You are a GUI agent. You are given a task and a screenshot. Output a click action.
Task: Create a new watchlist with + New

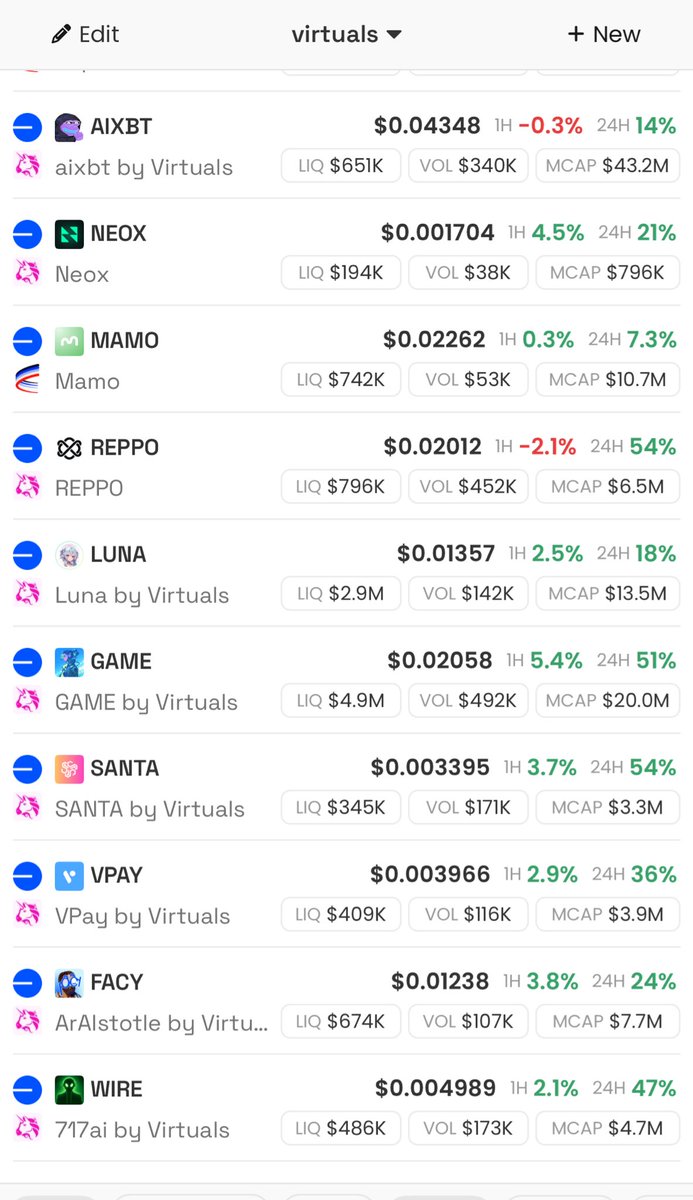click(603, 34)
